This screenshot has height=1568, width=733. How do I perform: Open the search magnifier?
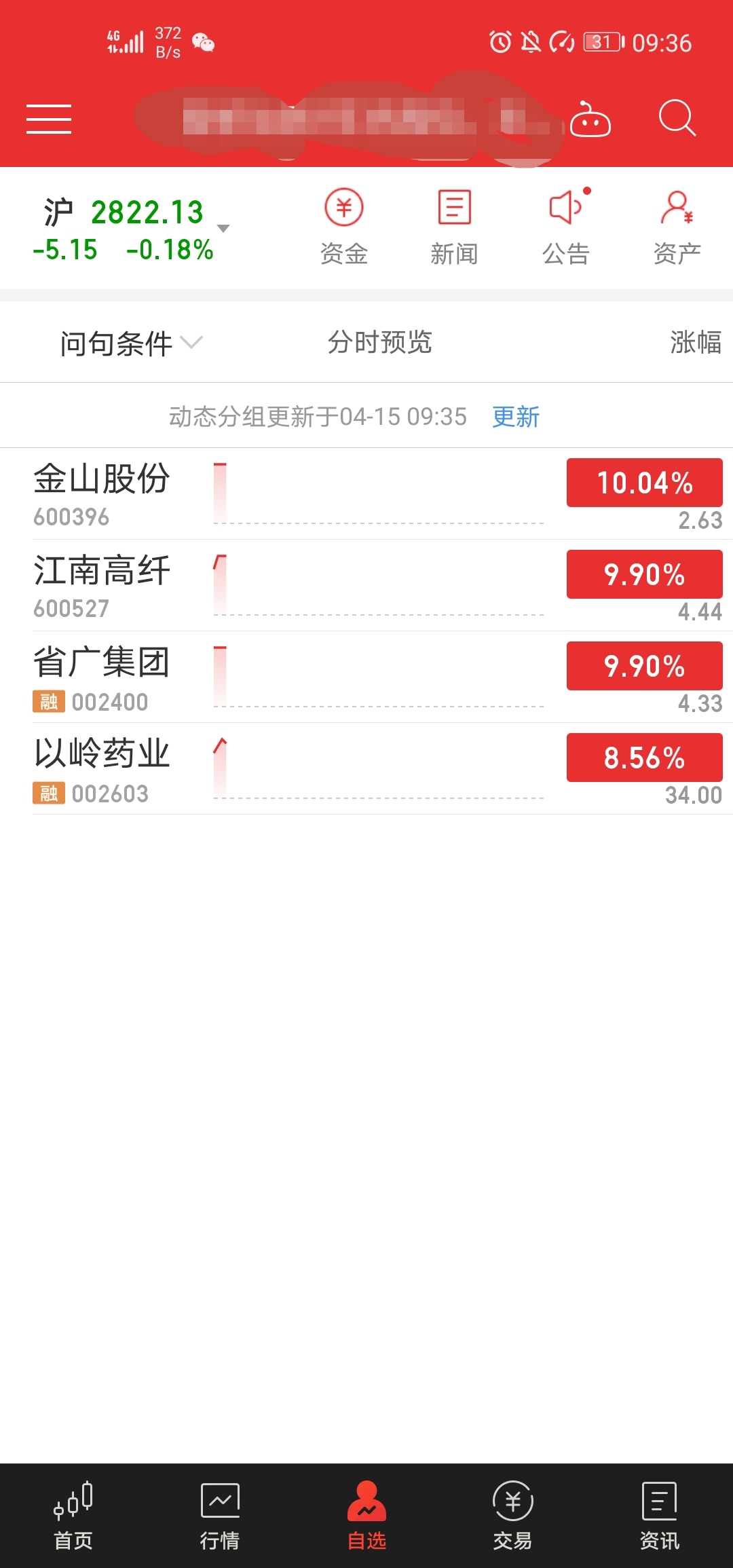click(x=677, y=119)
